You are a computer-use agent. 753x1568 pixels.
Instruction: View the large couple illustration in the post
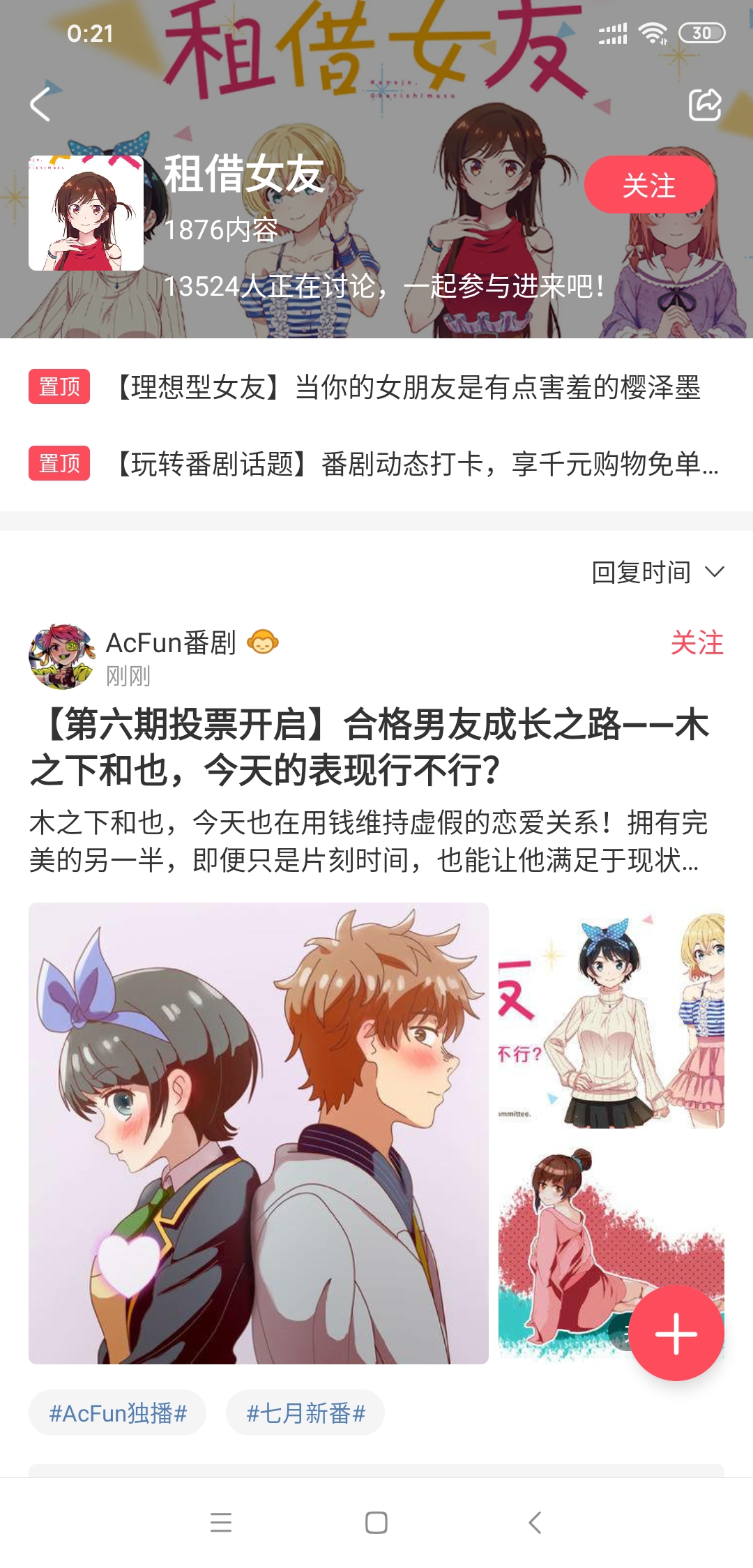coord(258,1133)
